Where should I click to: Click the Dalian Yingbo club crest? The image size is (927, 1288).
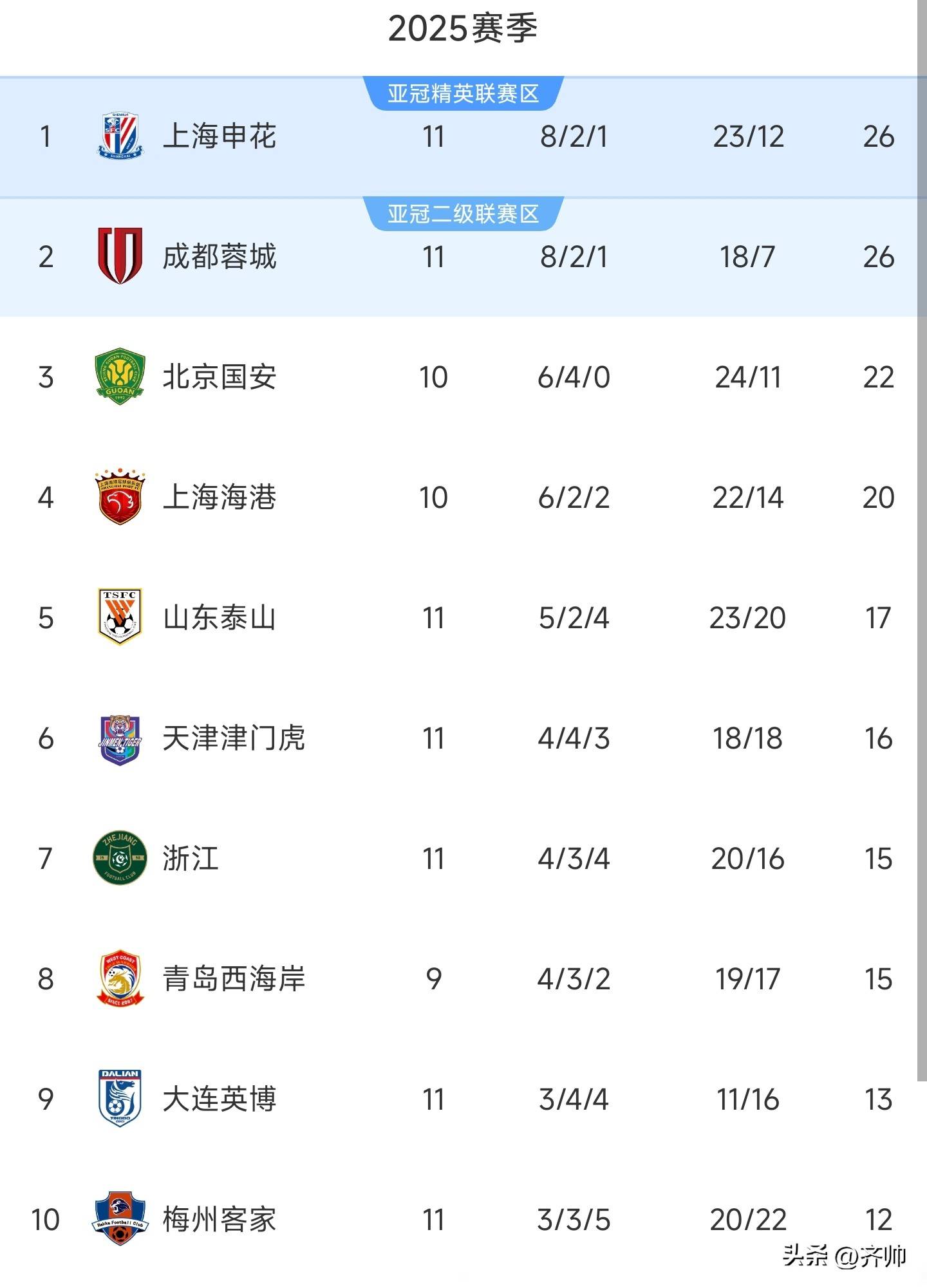119,1098
